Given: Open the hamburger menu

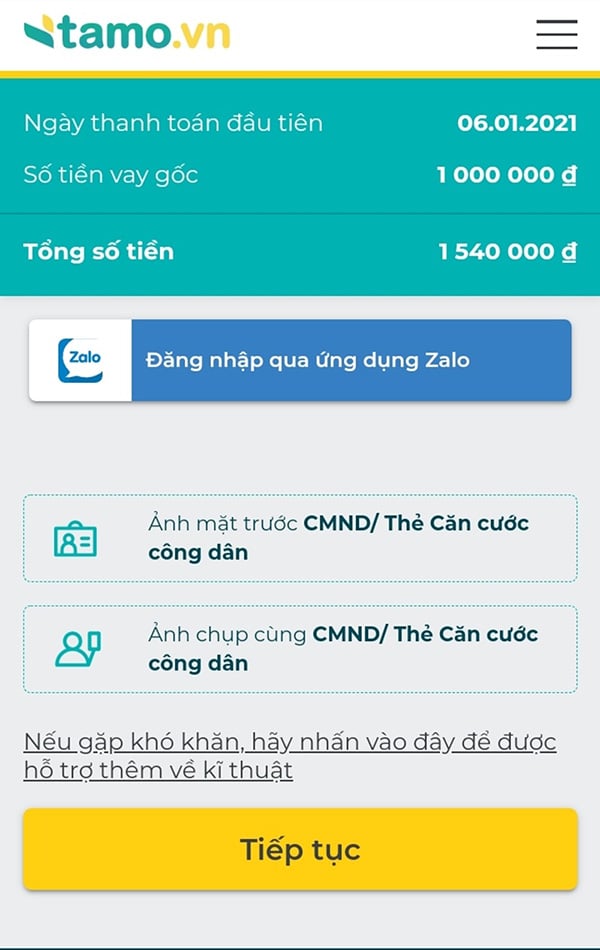Looking at the screenshot, I should (556, 34).
